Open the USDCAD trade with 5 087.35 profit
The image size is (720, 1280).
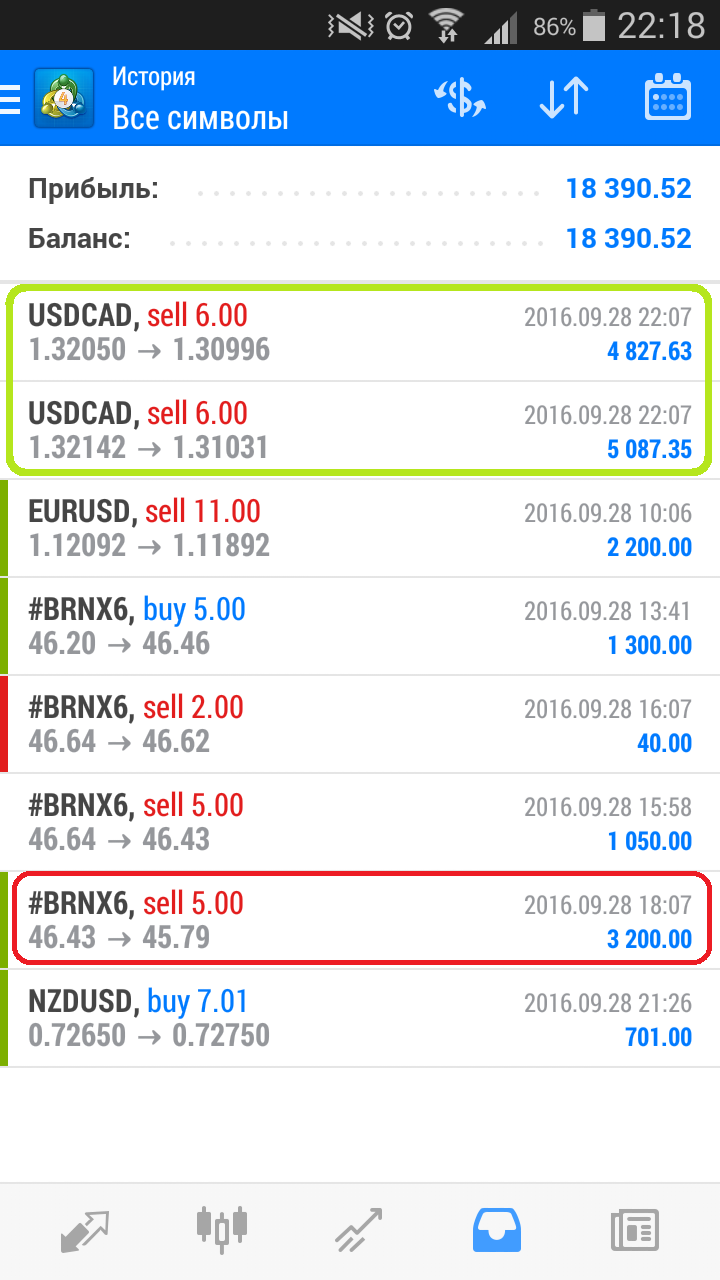tap(360, 431)
